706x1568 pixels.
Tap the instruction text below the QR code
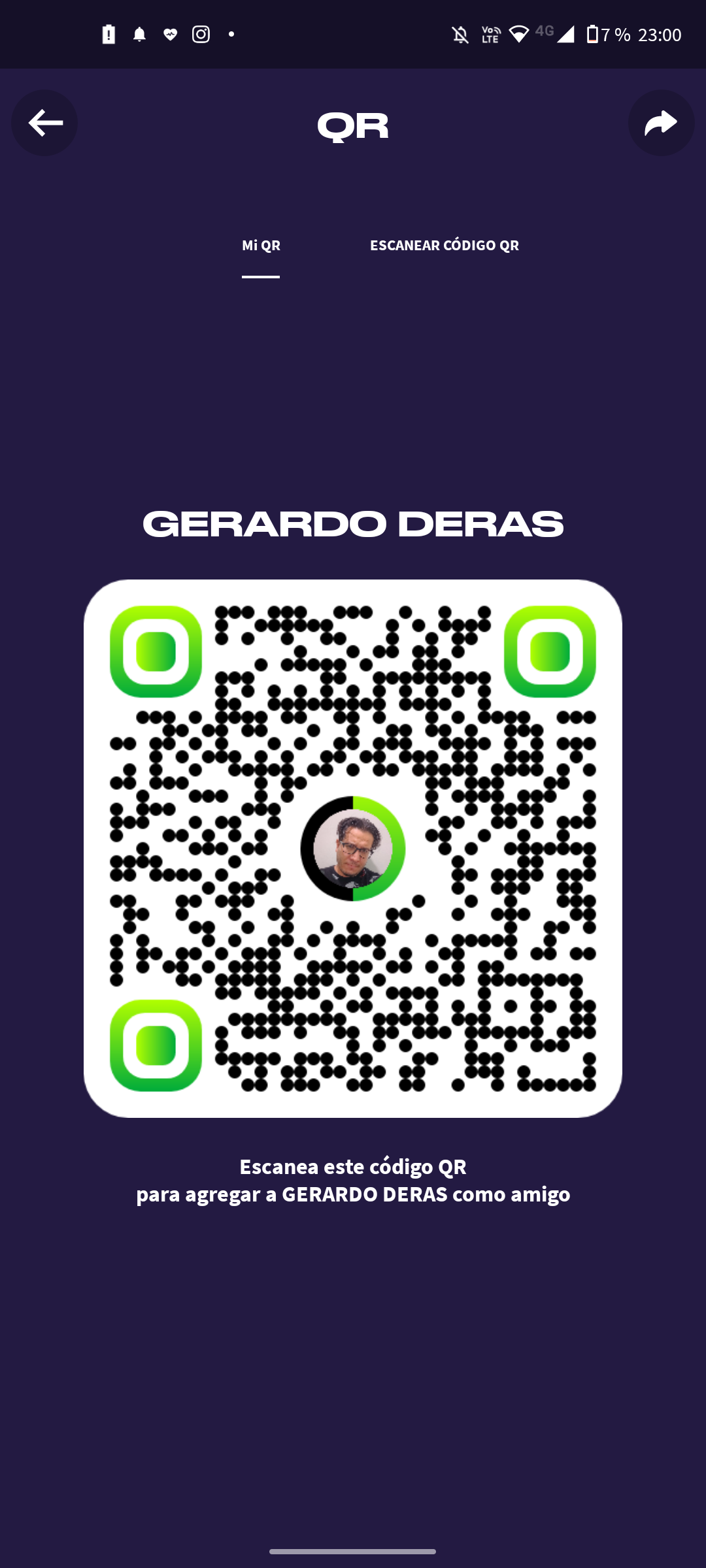pos(353,1176)
